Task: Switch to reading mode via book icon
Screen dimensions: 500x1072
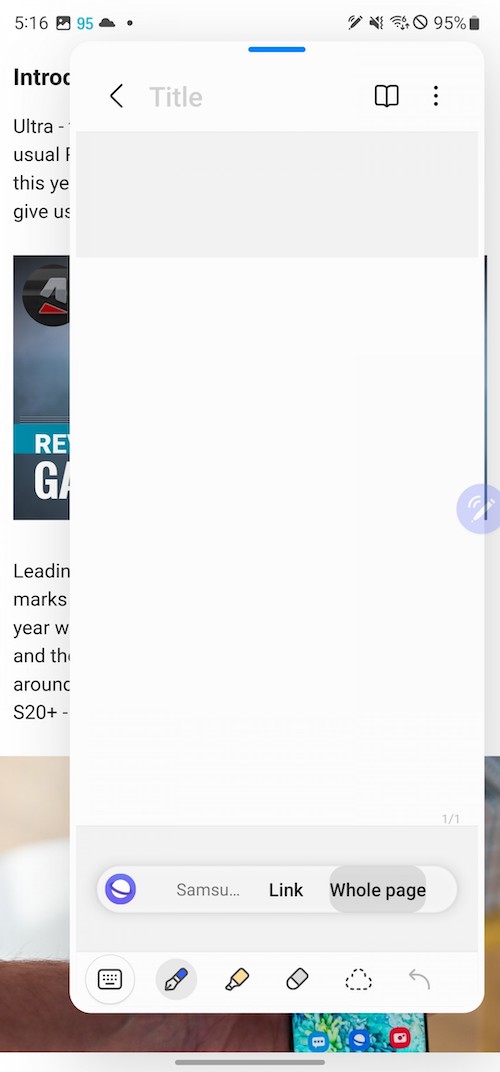Action: [x=386, y=96]
